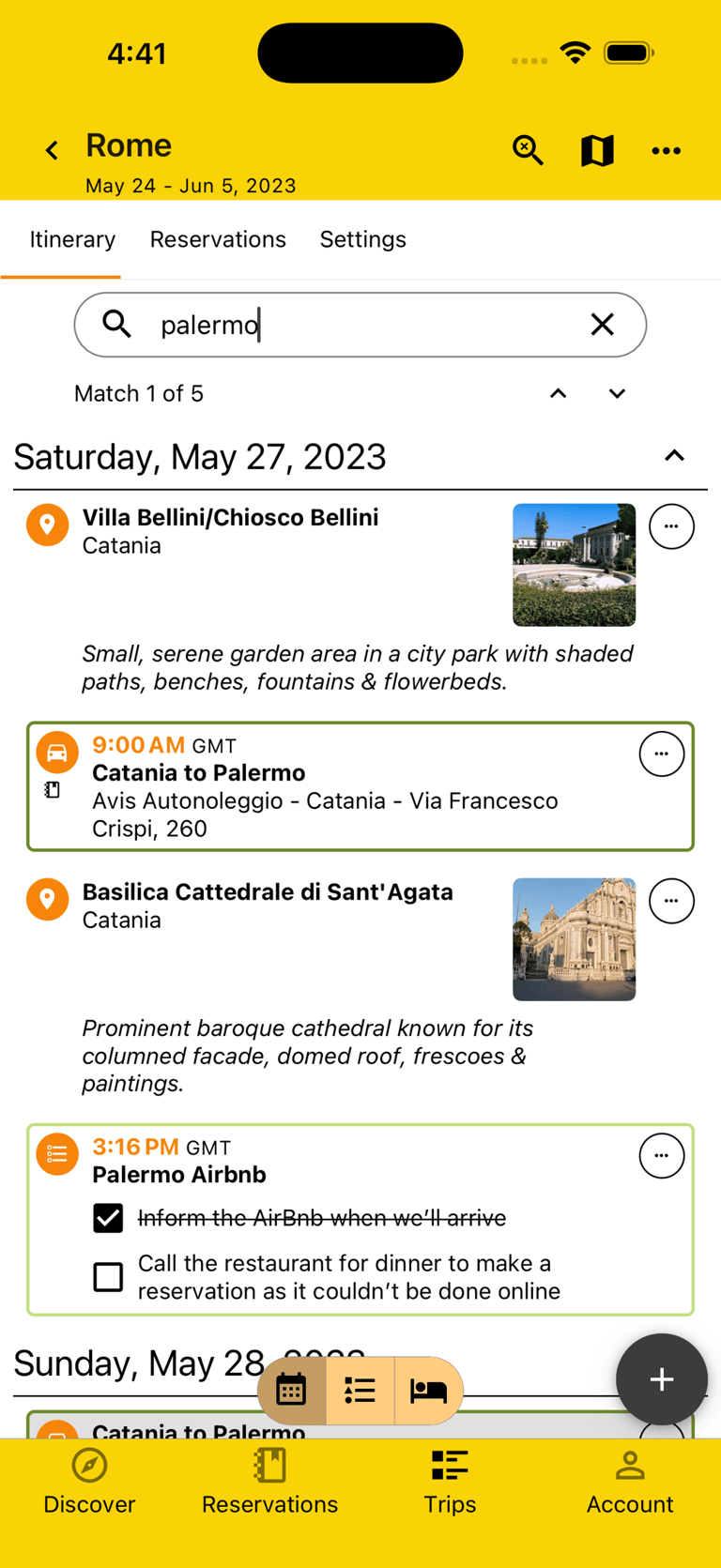Image resolution: width=721 pixels, height=1568 pixels.
Task: Select the lodging (bed) icon in floating toolbar
Action: [x=427, y=1391]
